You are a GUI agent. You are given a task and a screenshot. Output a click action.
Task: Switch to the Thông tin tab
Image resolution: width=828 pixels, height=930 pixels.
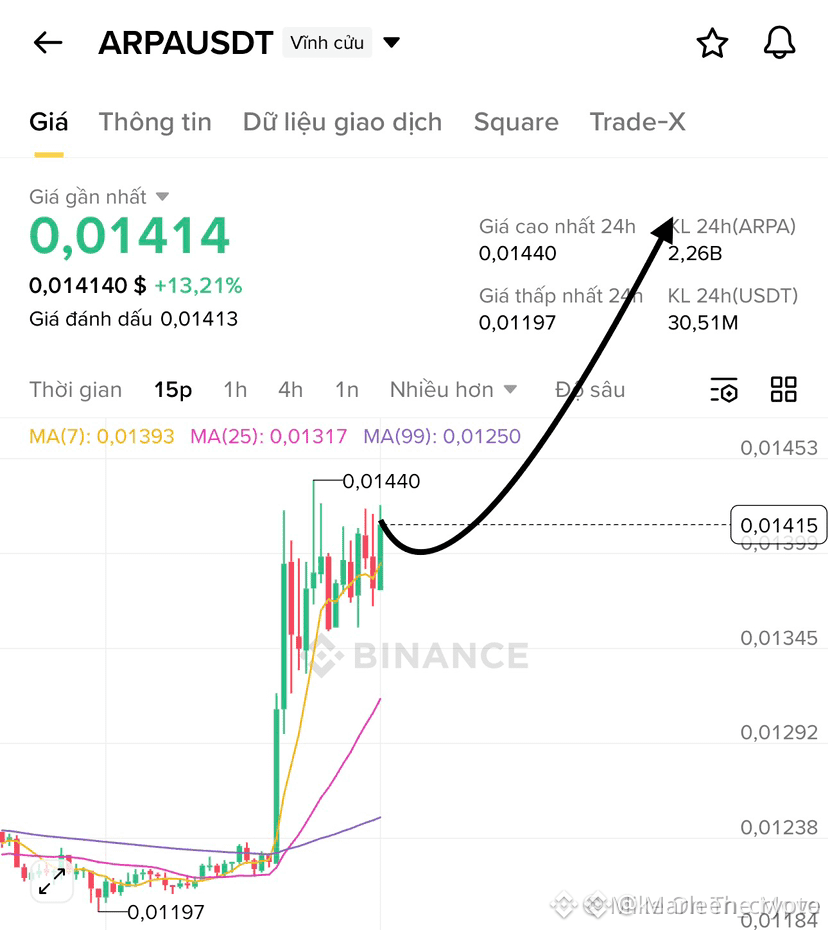pyautogui.click(x=155, y=122)
